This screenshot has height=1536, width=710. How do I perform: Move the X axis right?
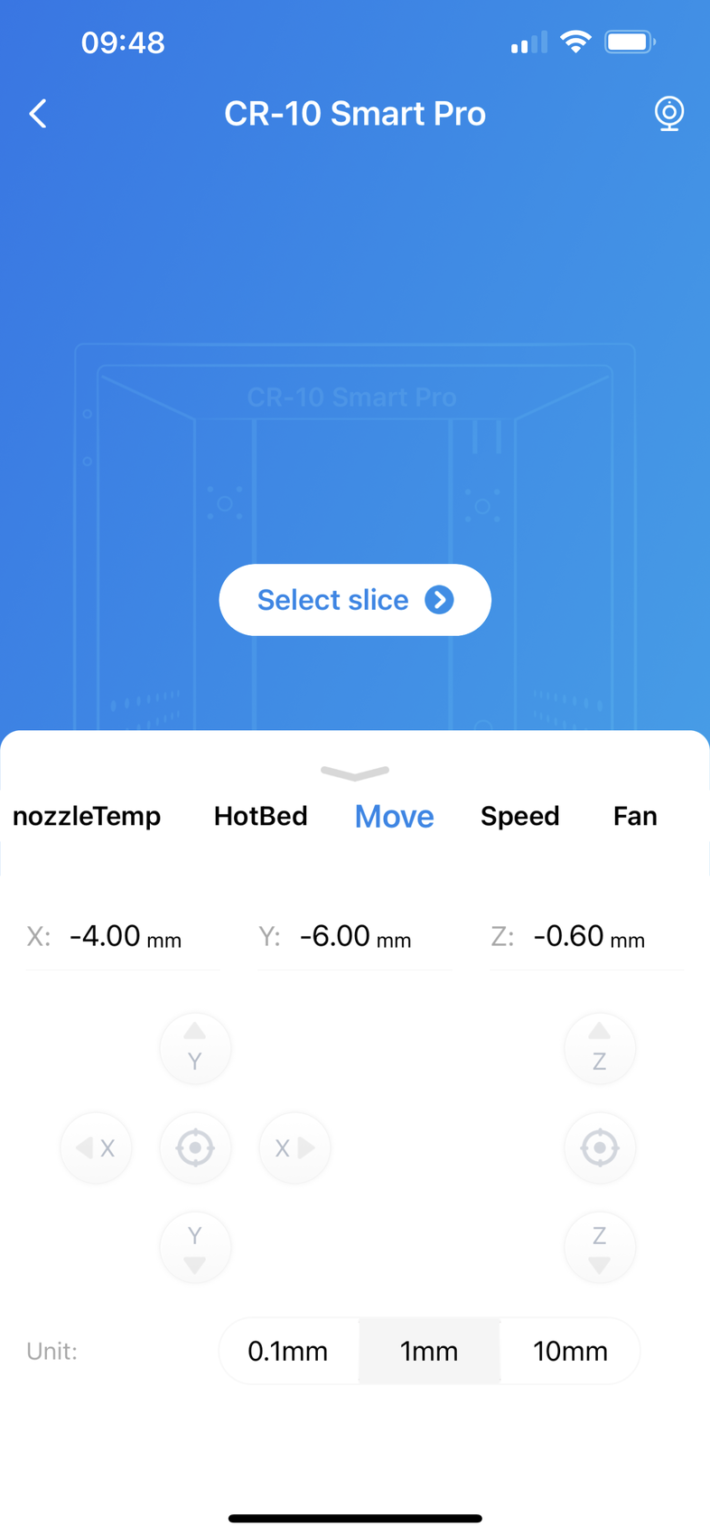pyautogui.click(x=295, y=1148)
